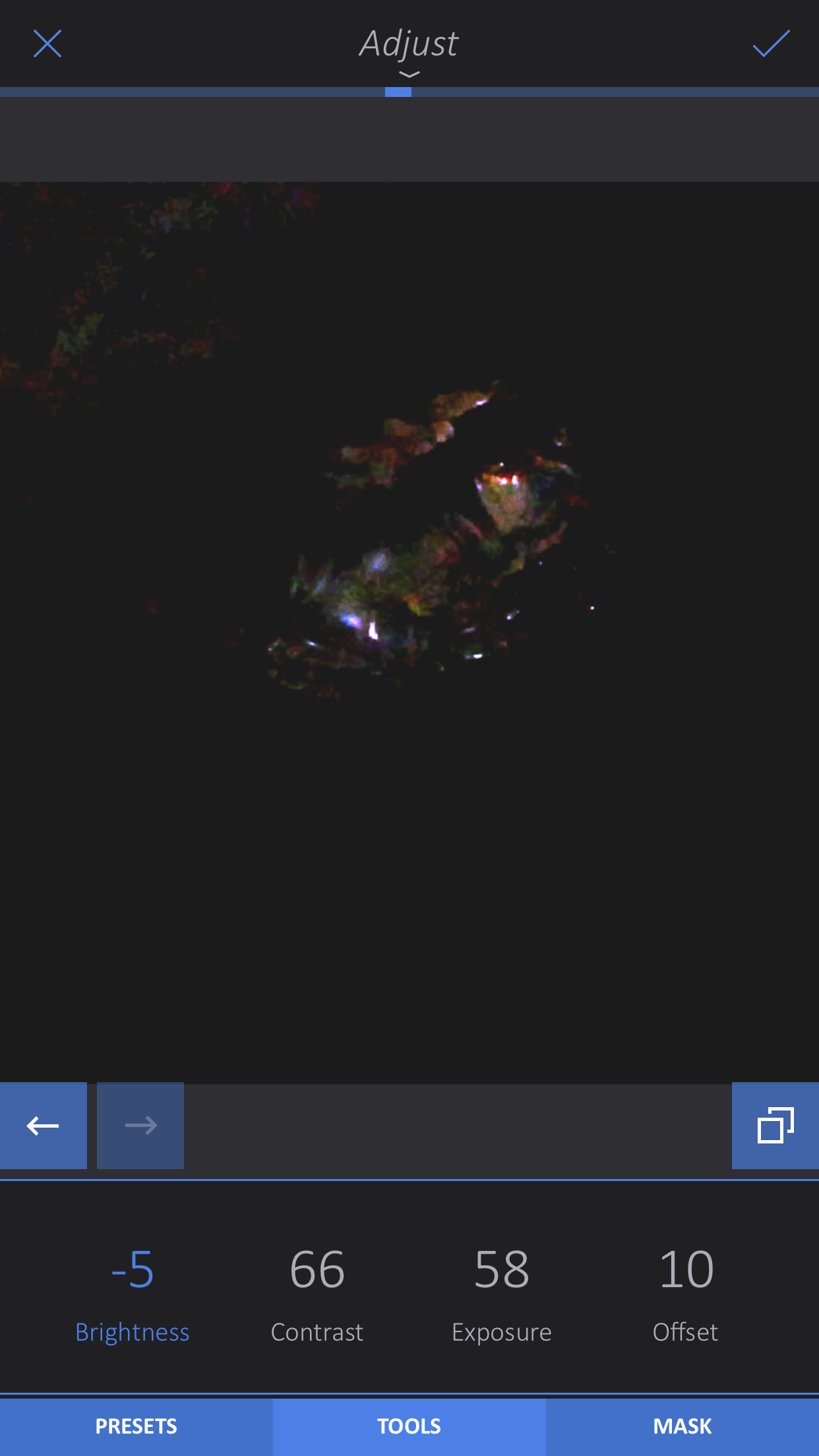Viewport: 819px width, 1456px height.
Task: Redo the edit with right arrow
Action: (140, 1126)
